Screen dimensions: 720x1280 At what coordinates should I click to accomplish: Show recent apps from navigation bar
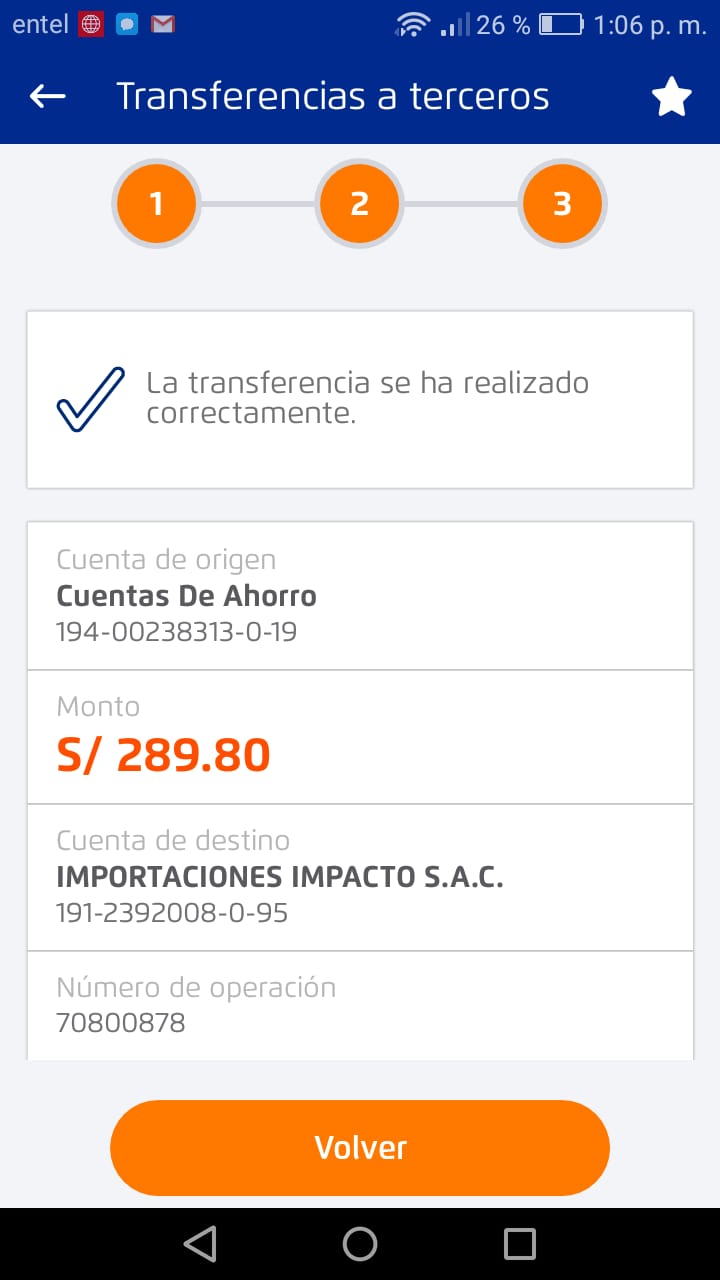click(520, 1244)
